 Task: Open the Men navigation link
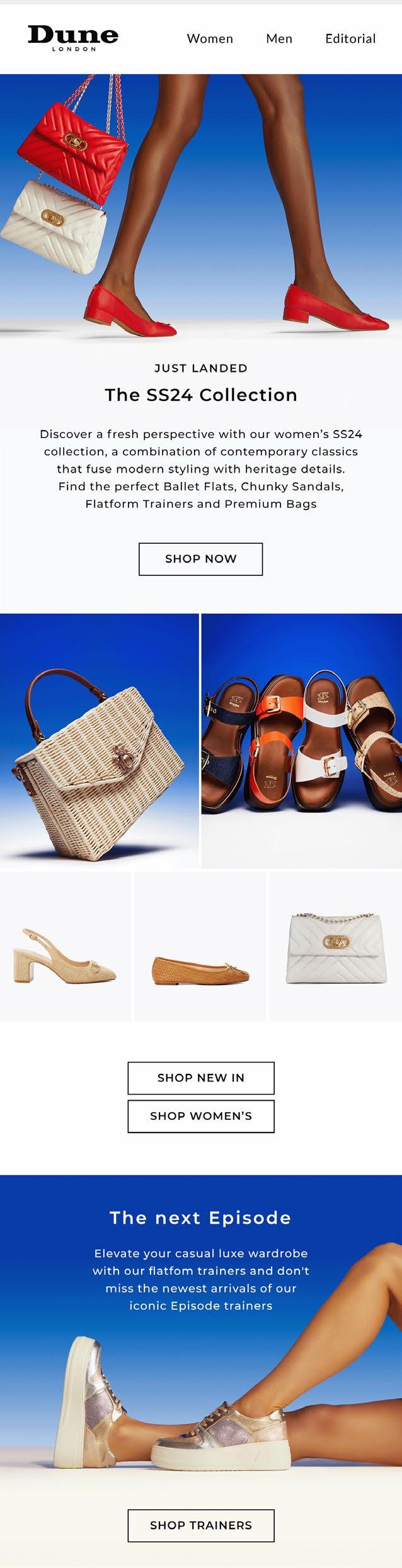[279, 38]
